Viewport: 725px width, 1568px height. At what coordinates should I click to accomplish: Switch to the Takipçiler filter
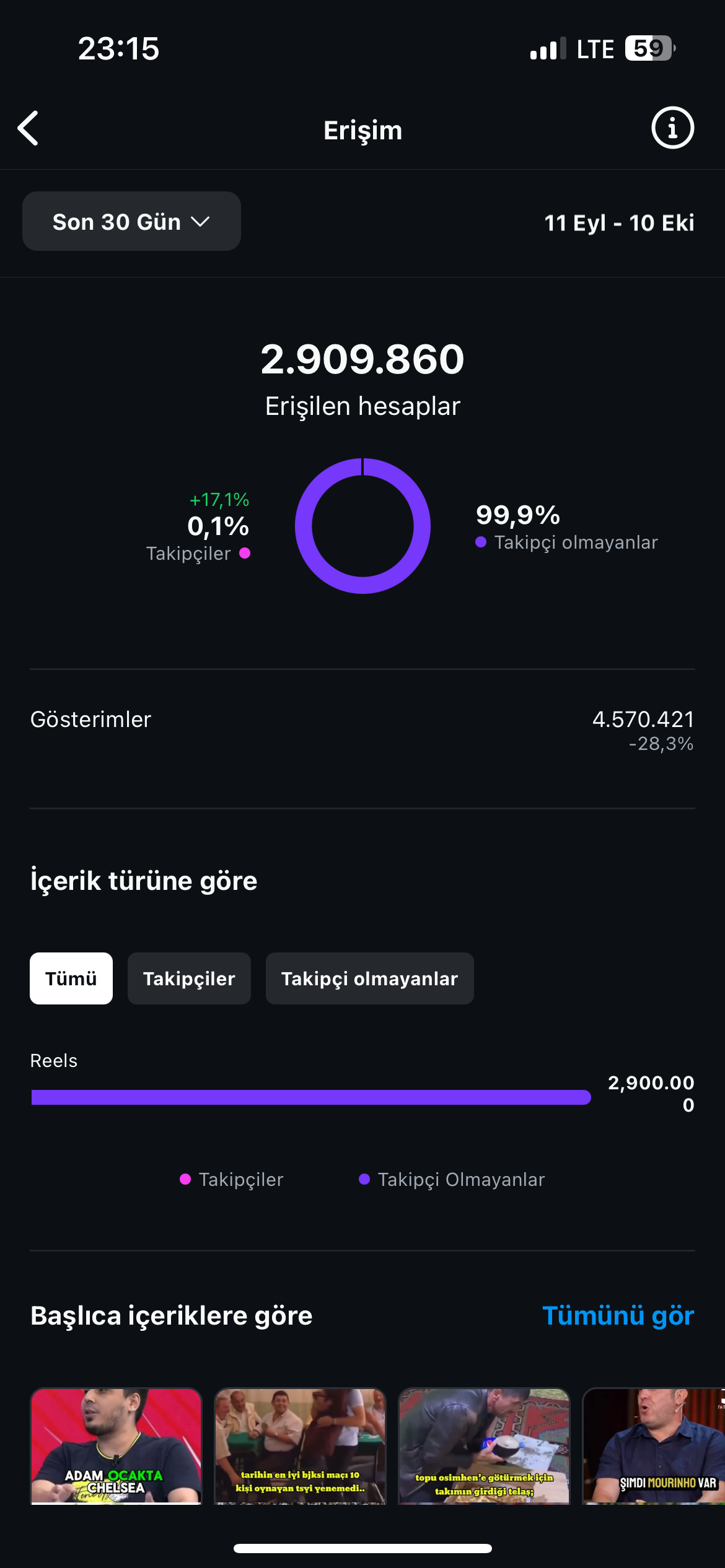coord(189,978)
